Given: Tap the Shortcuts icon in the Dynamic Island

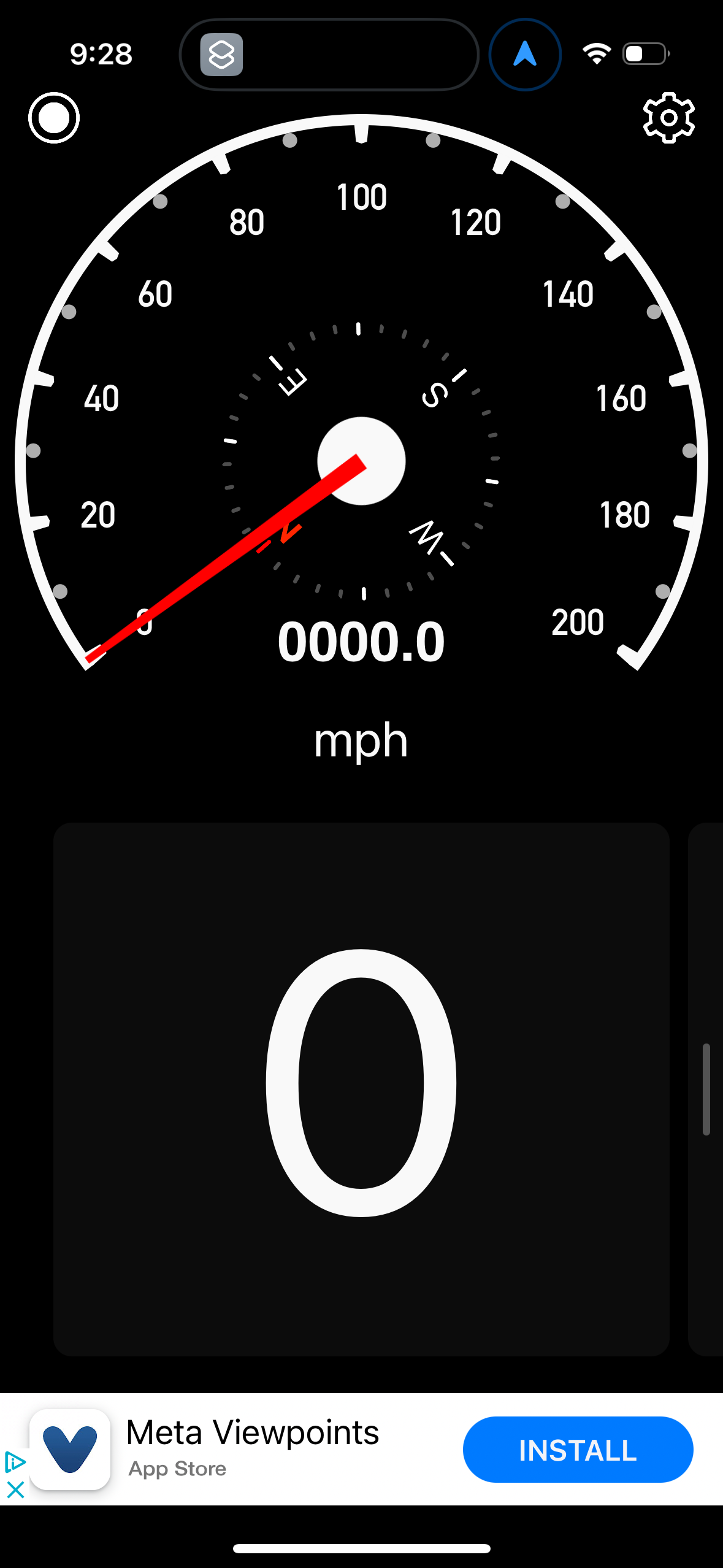Looking at the screenshot, I should click(x=223, y=54).
